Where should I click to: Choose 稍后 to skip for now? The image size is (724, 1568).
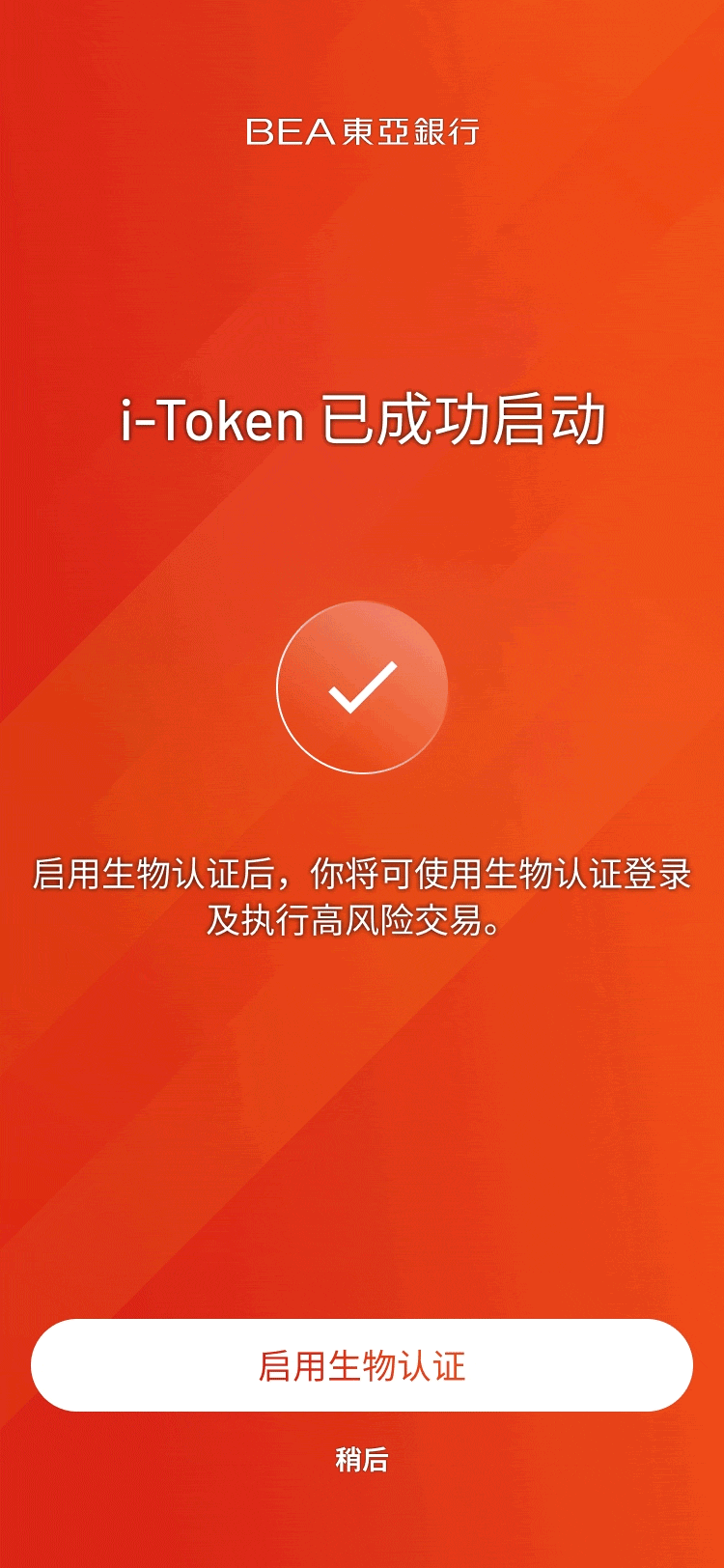[362, 1459]
